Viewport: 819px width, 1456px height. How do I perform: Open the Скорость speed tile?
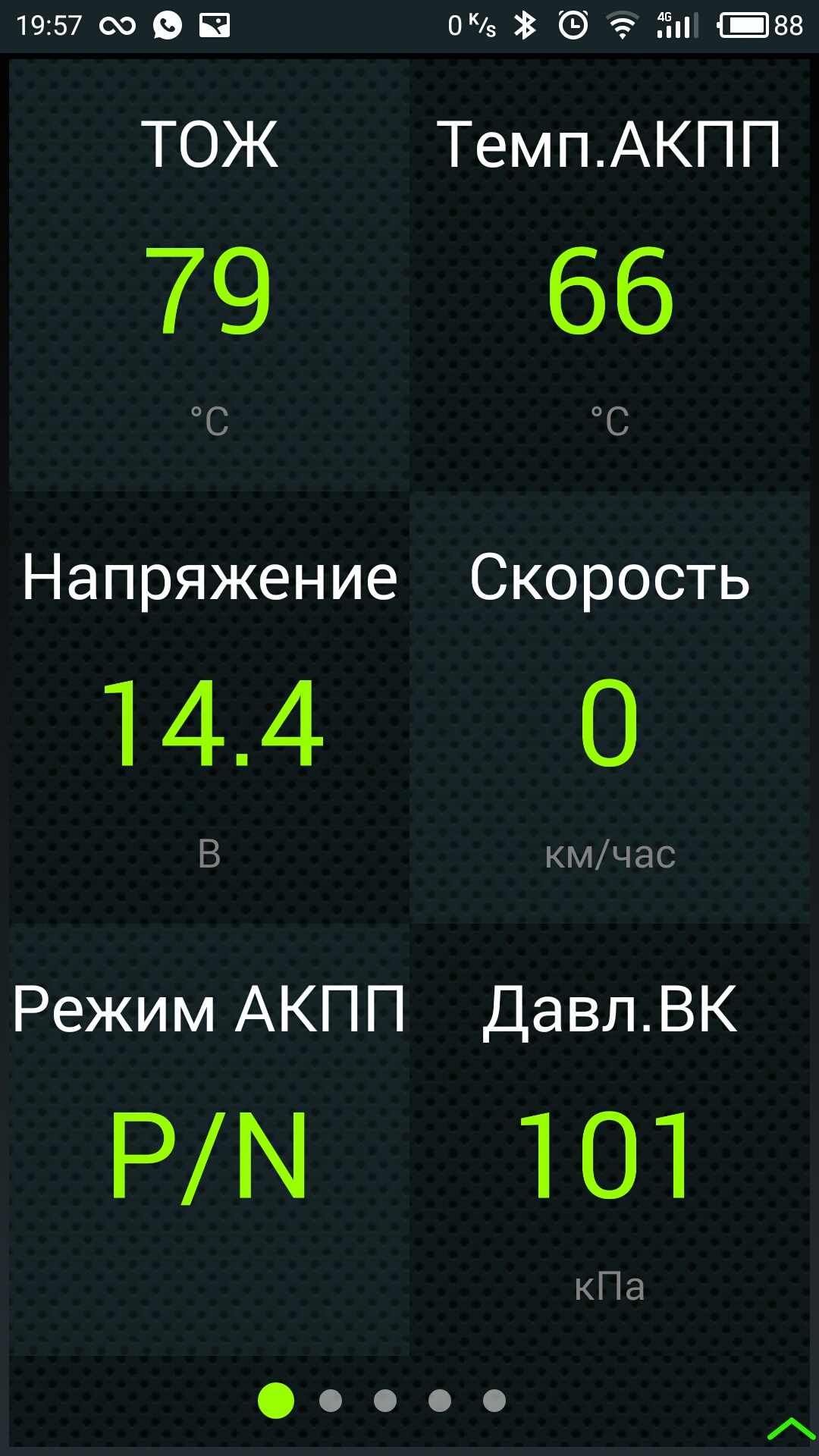point(610,709)
